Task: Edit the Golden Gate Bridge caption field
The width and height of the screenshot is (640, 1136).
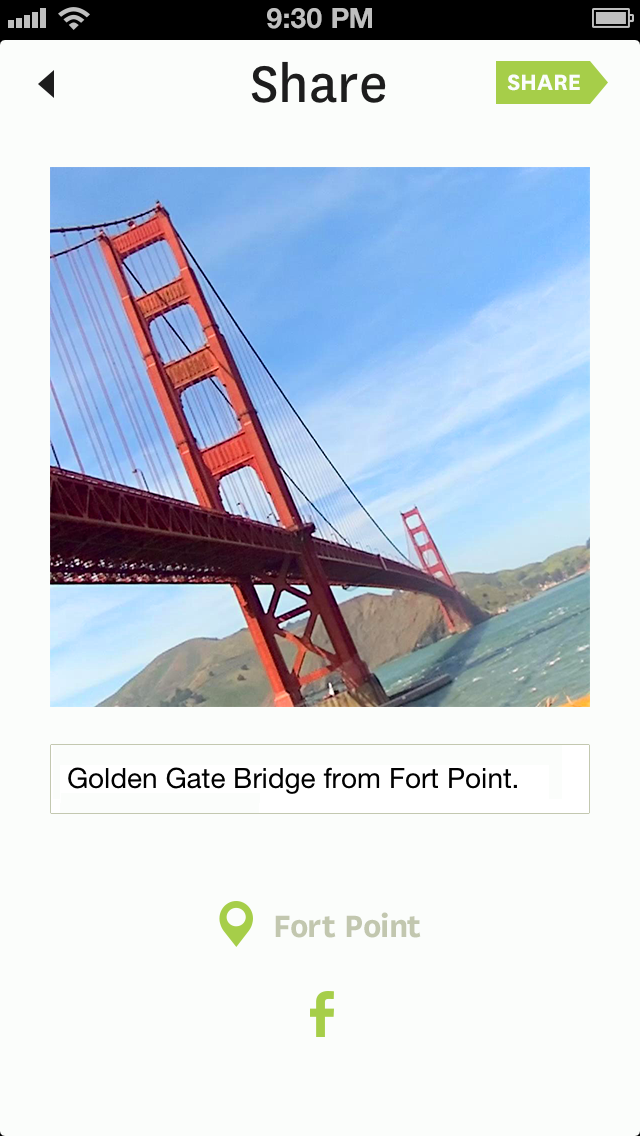Action: pos(320,779)
